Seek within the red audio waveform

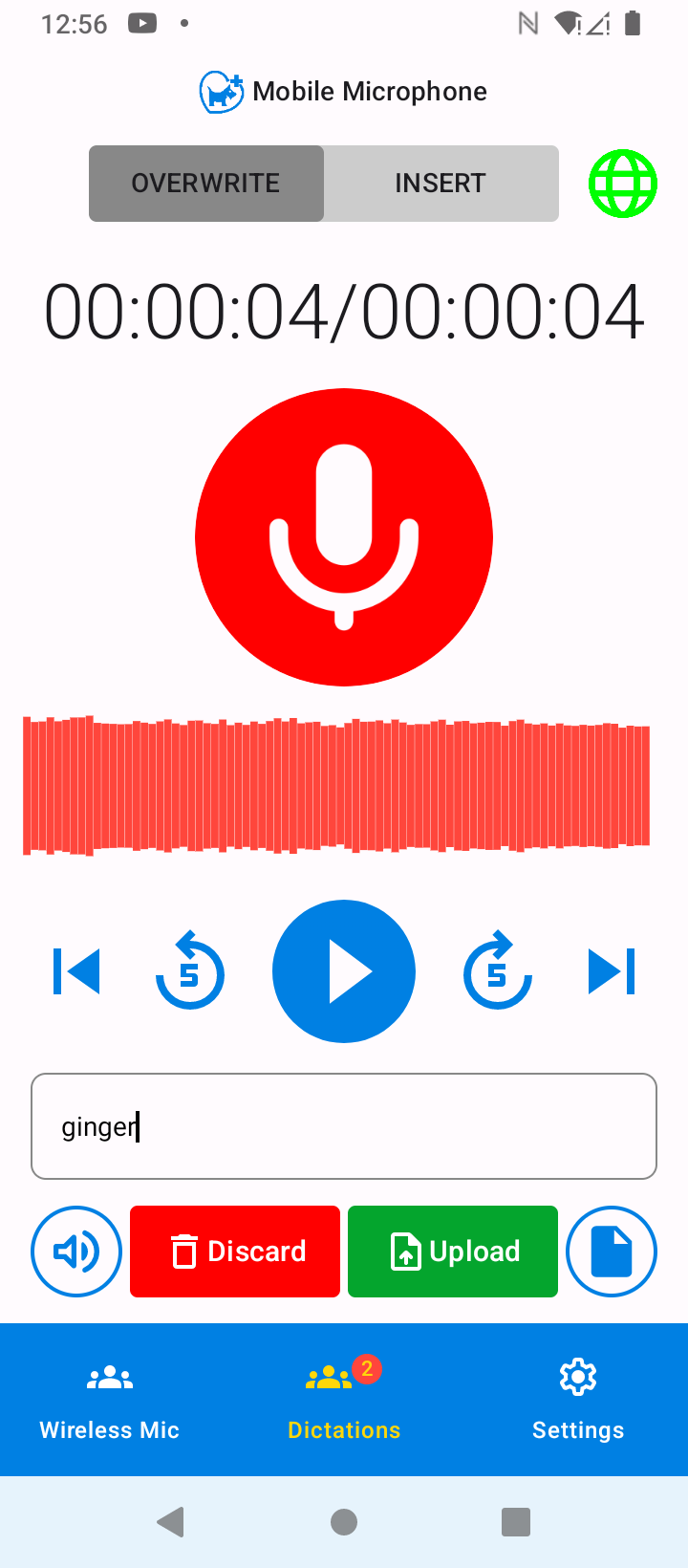coord(336,785)
